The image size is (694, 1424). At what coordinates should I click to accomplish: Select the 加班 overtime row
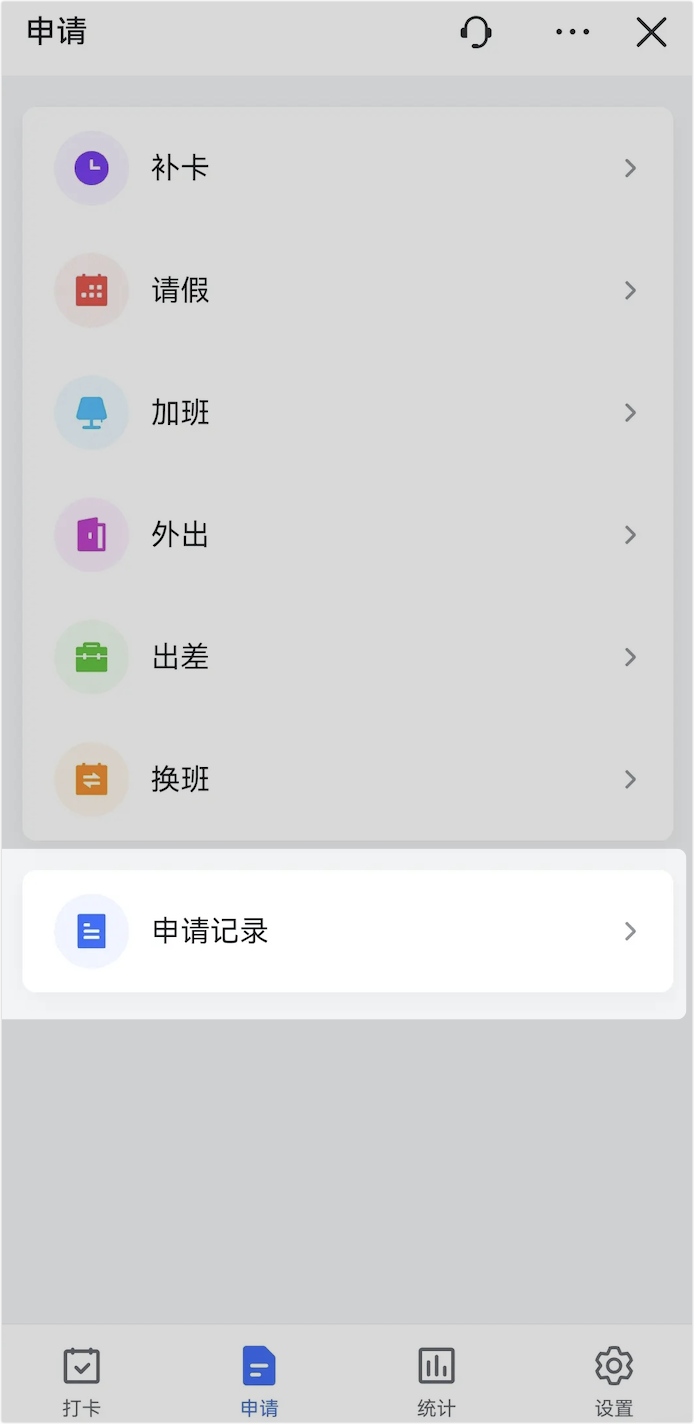point(347,412)
